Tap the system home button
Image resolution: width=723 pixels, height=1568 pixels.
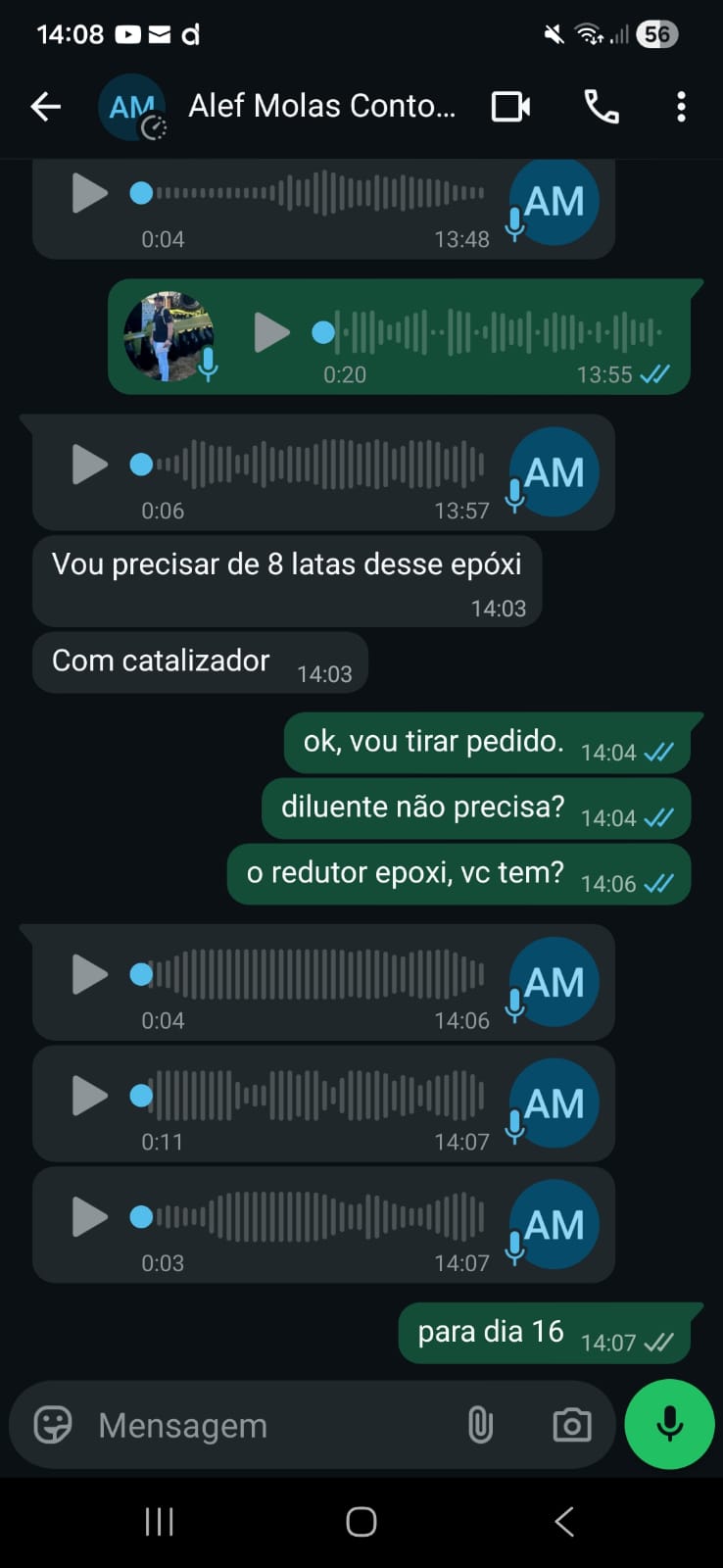click(361, 1522)
